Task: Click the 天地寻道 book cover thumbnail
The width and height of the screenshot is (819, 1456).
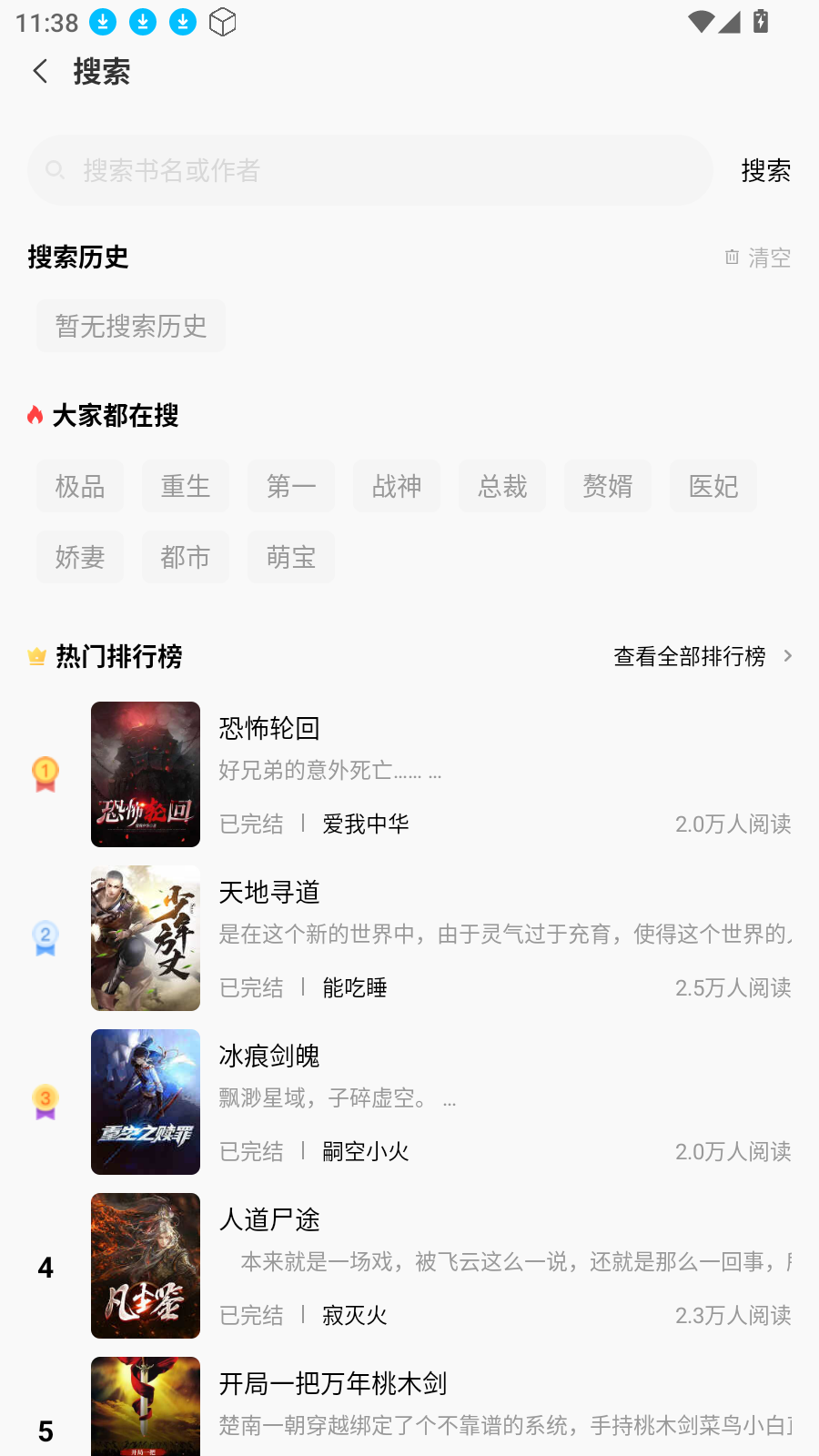Action: (x=146, y=938)
